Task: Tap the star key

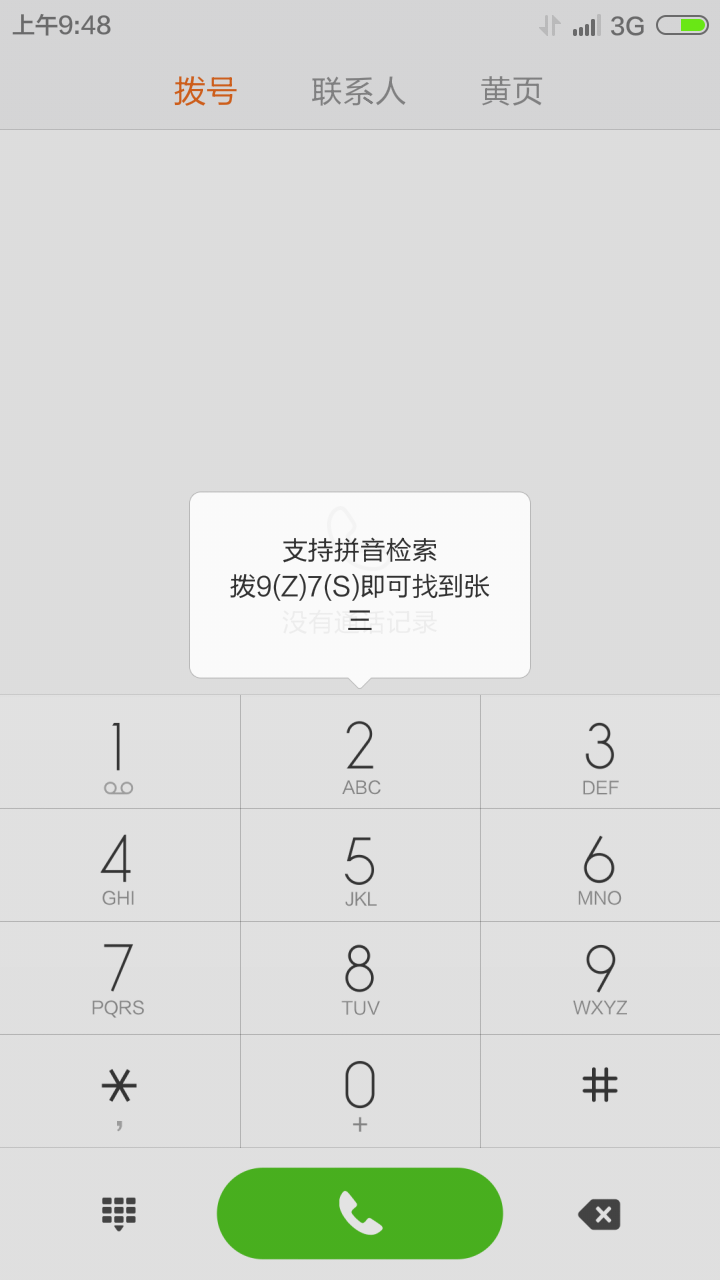Action: [x=119, y=1092]
